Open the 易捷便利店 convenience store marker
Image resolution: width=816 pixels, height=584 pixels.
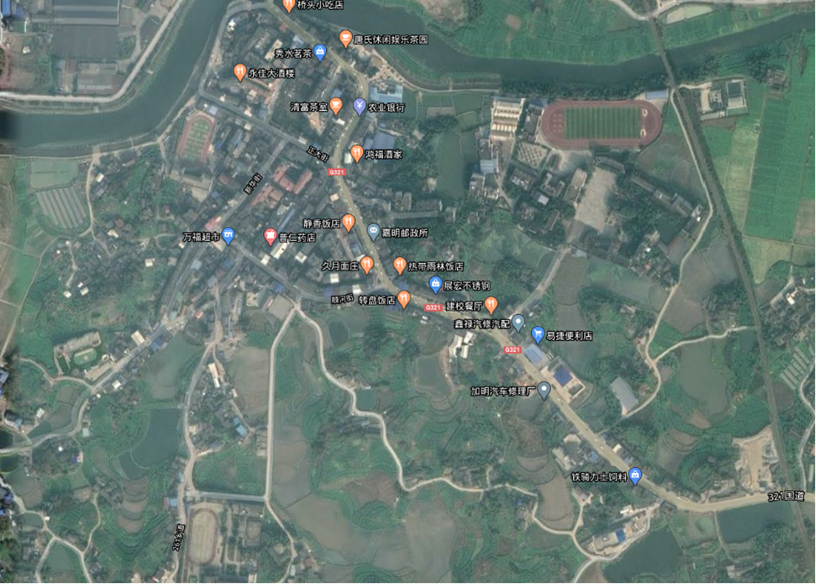point(538,335)
